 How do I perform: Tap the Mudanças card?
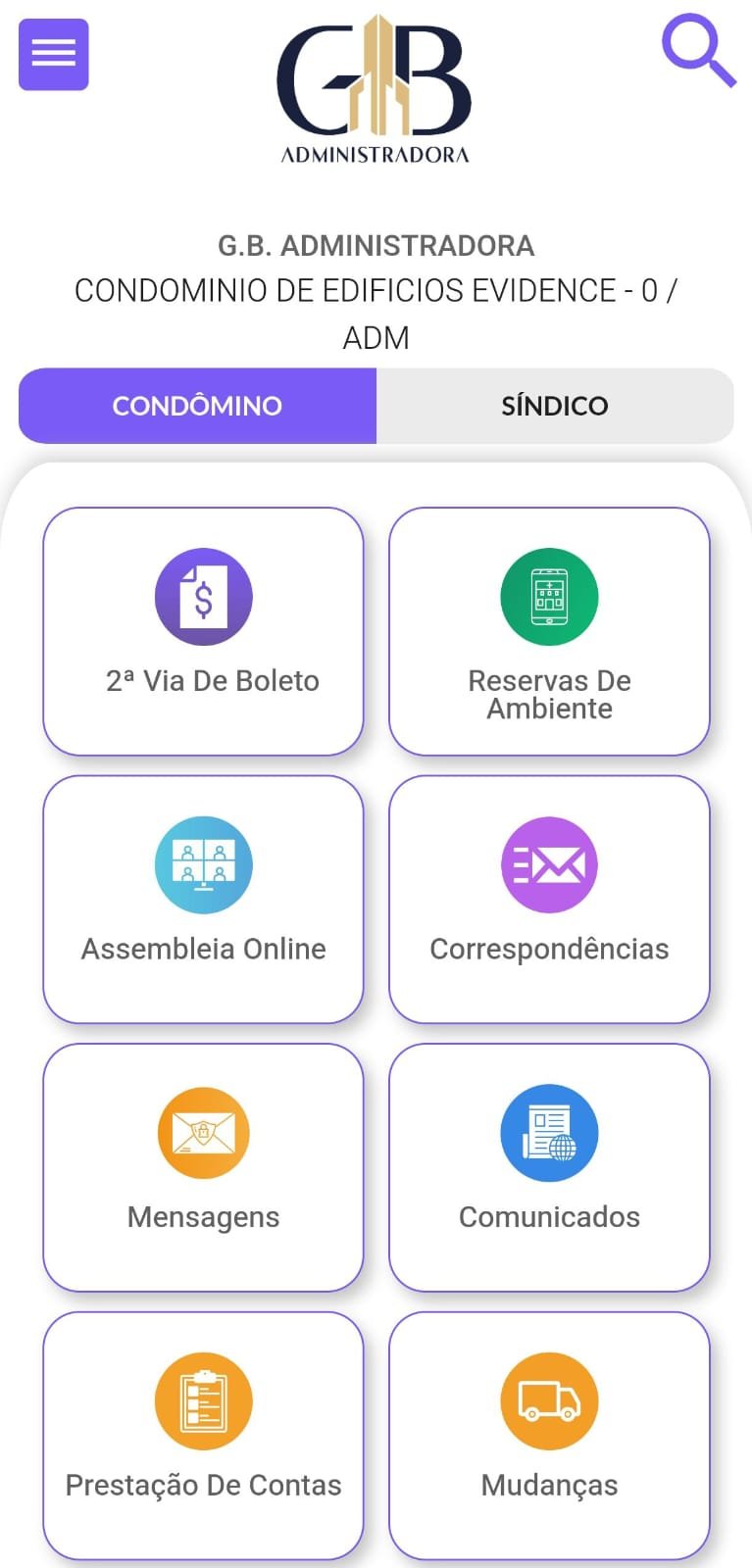click(549, 1436)
